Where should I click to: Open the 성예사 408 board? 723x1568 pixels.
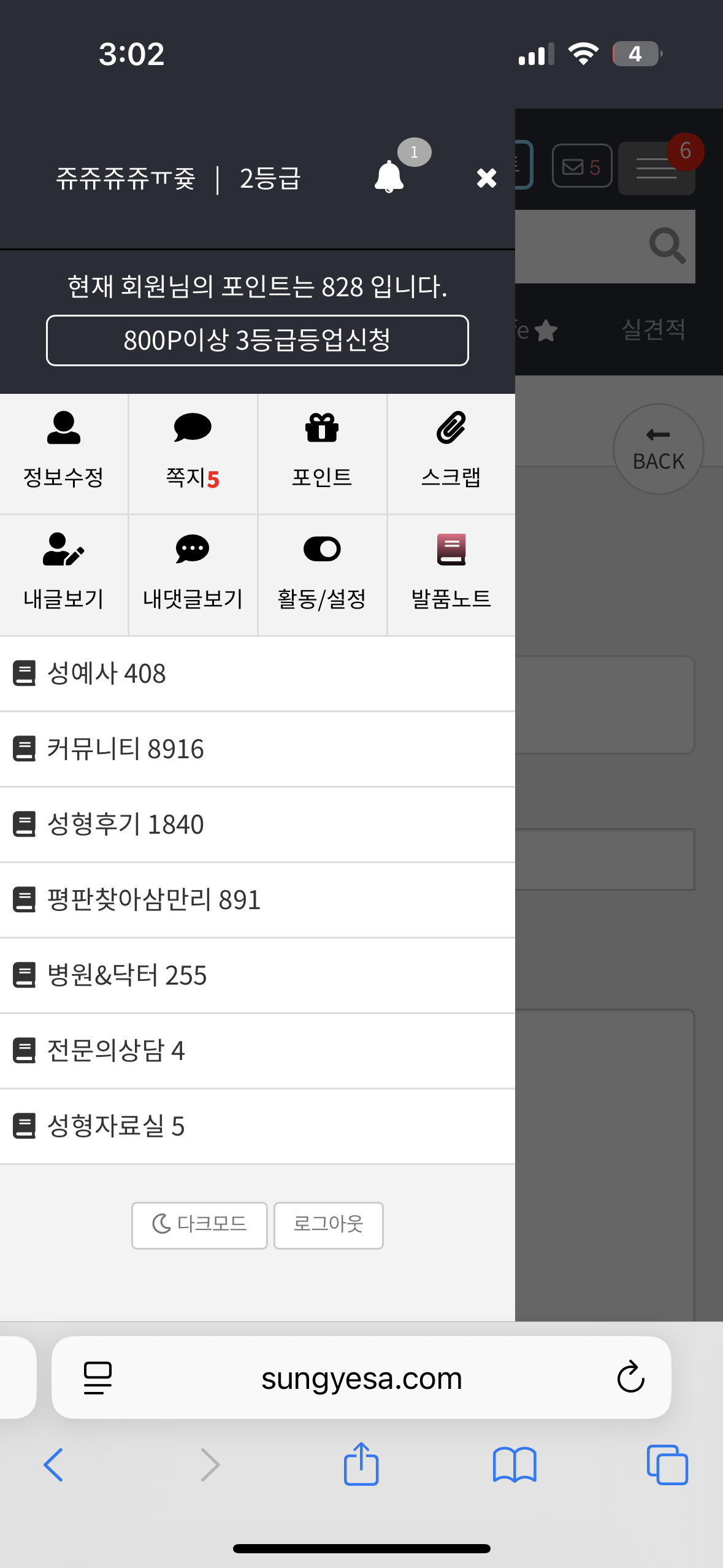258,674
